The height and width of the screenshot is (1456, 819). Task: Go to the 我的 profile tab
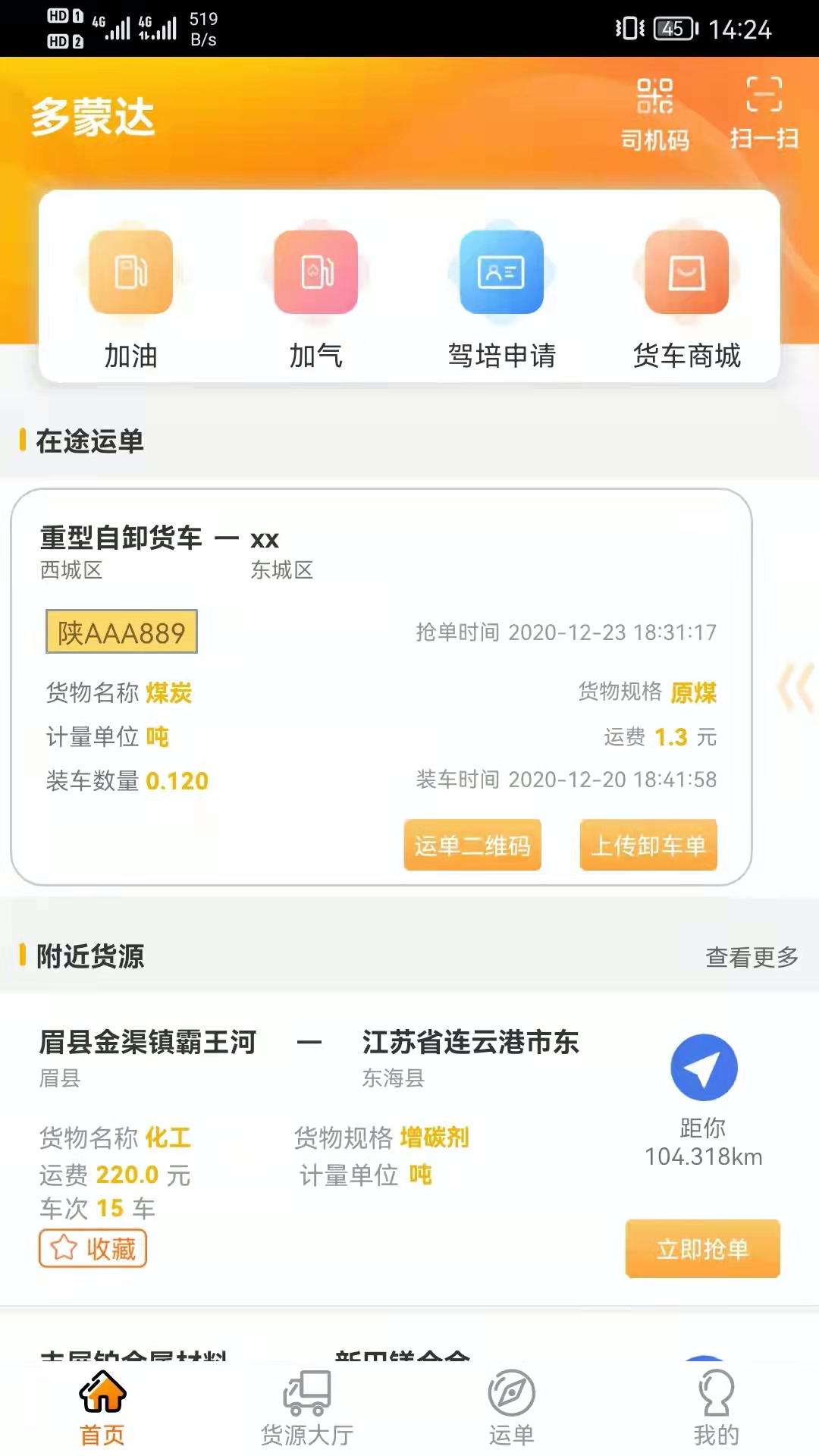716,1408
